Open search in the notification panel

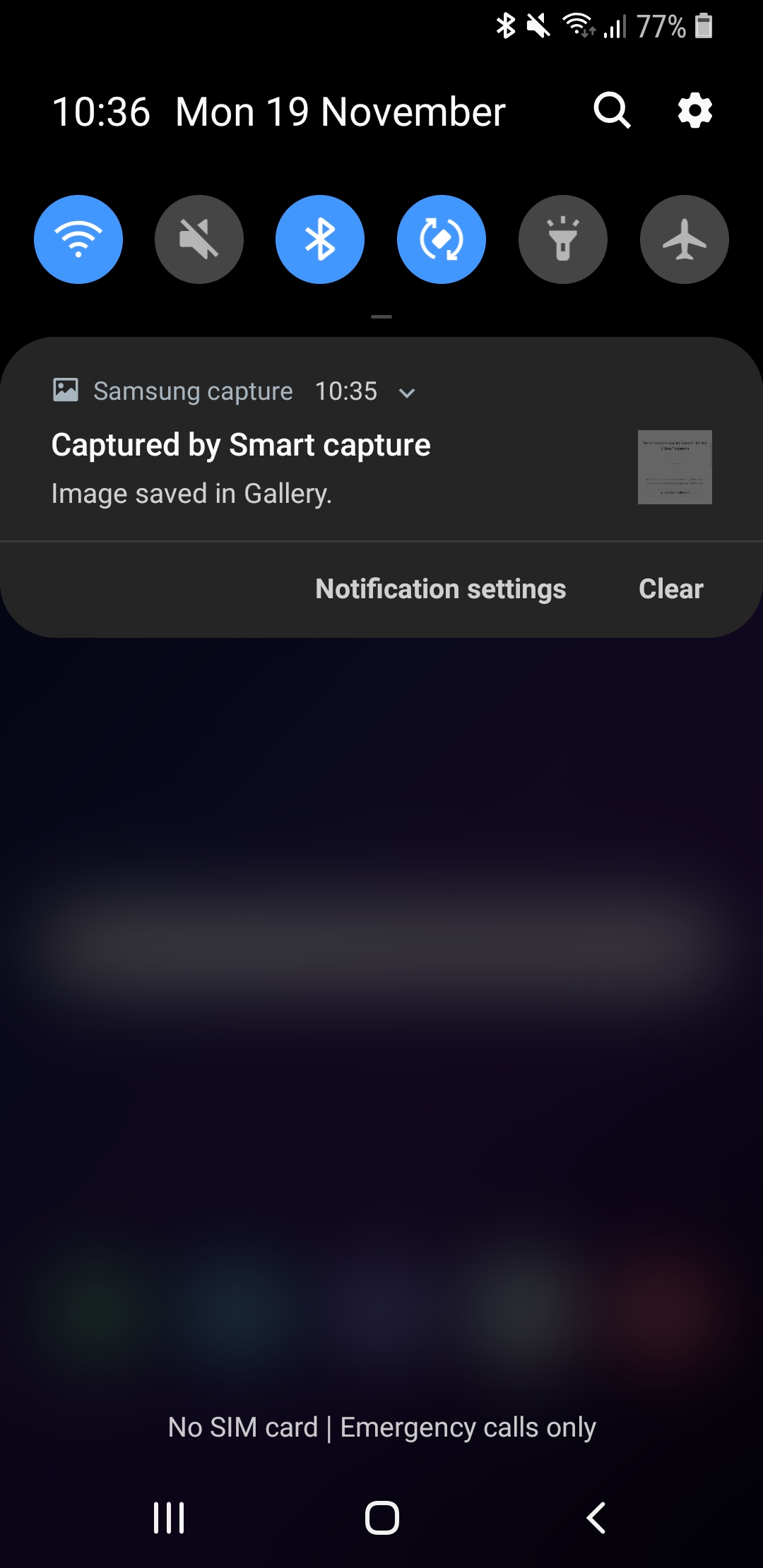(x=612, y=111)
